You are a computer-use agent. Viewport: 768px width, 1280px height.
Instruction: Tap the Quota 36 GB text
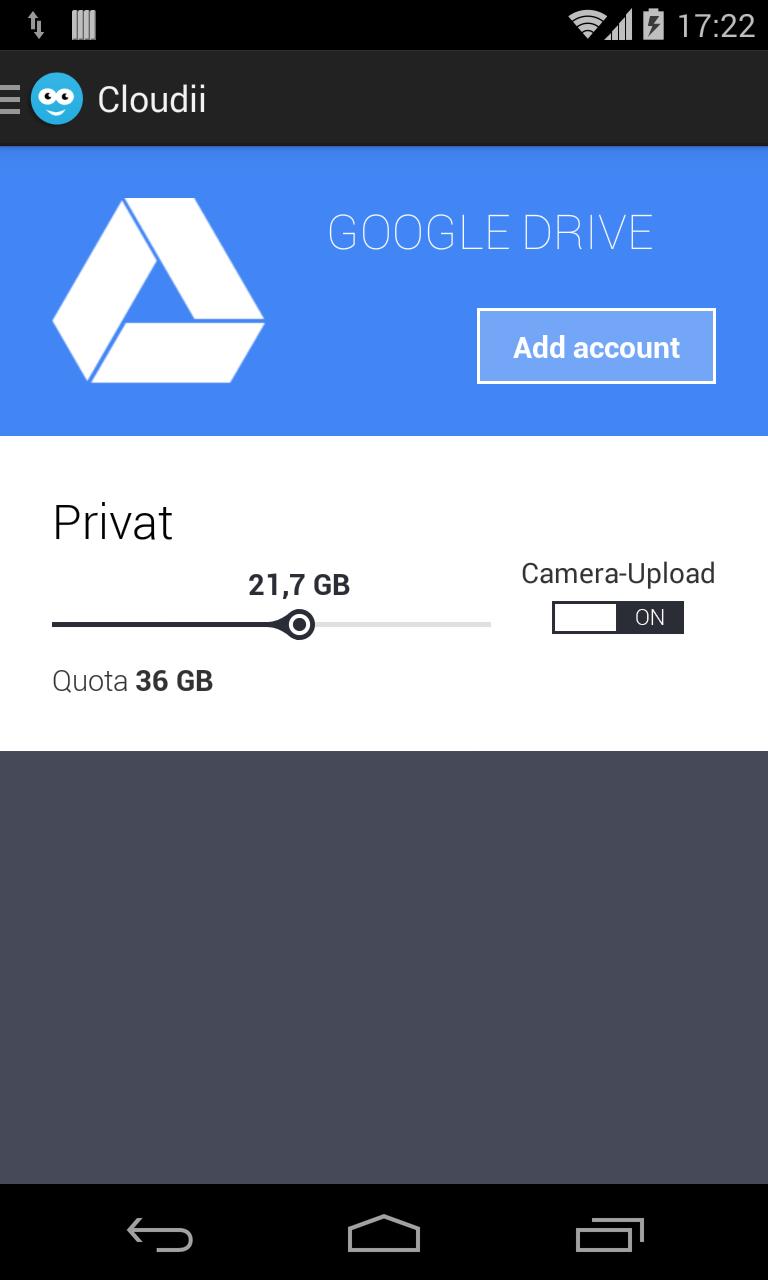[131, 681]
